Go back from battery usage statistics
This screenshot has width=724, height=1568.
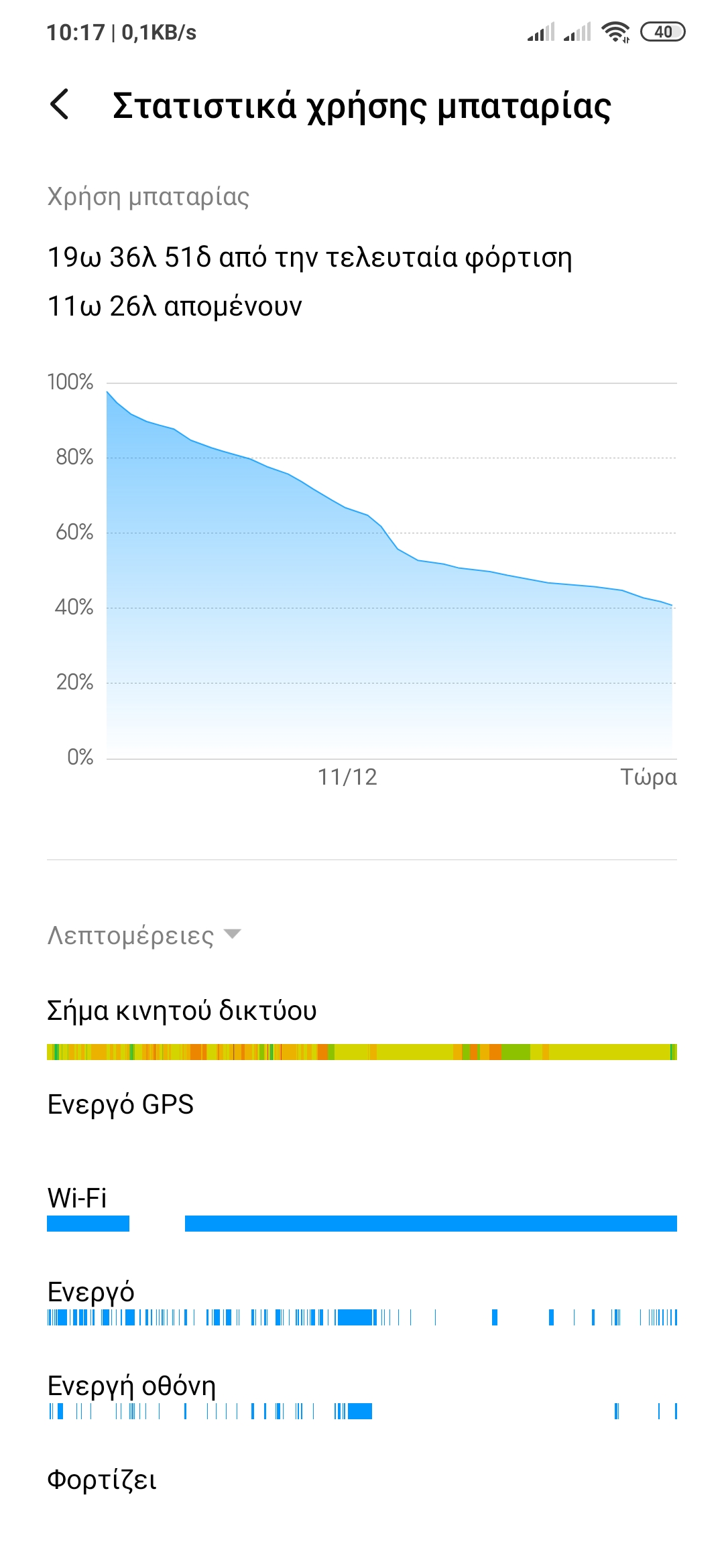(60, 105)
